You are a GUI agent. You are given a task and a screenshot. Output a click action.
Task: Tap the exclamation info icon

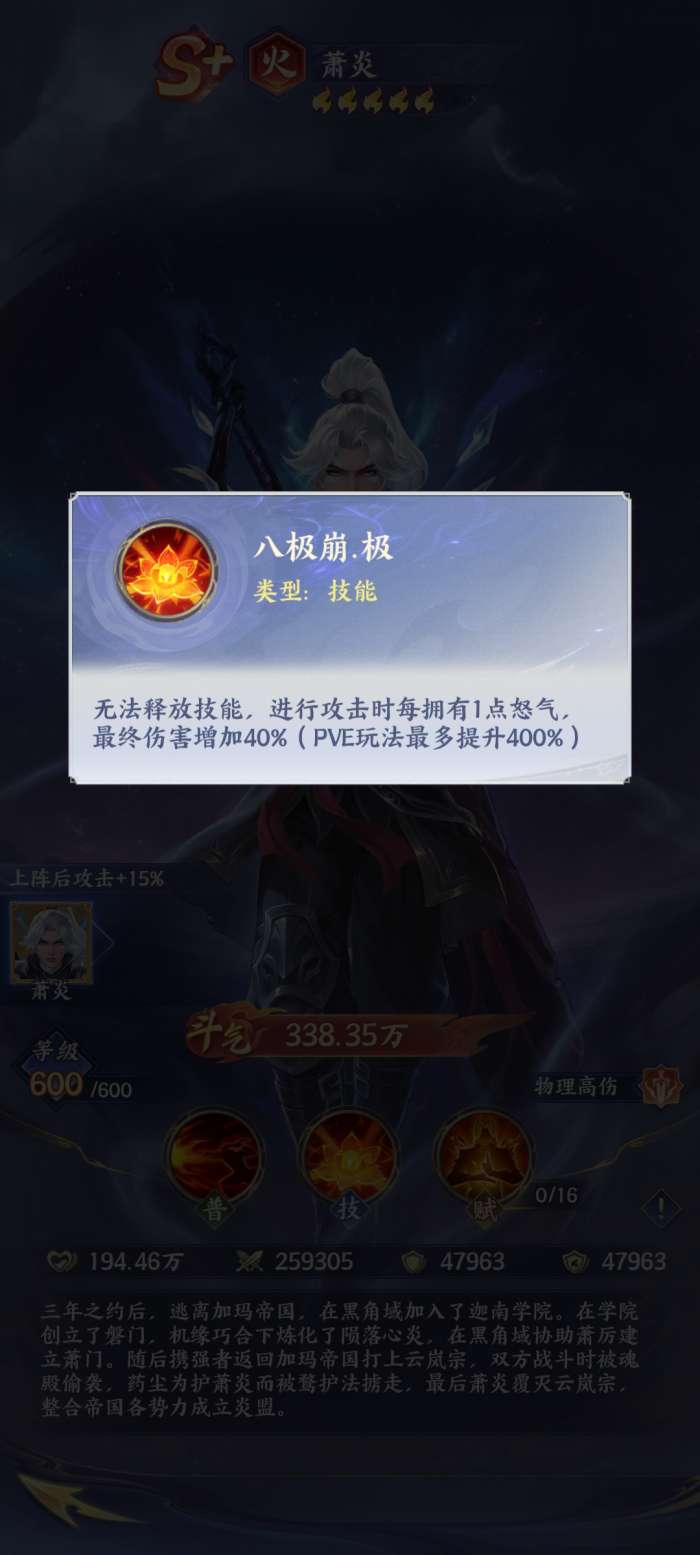pos(661,1209)
